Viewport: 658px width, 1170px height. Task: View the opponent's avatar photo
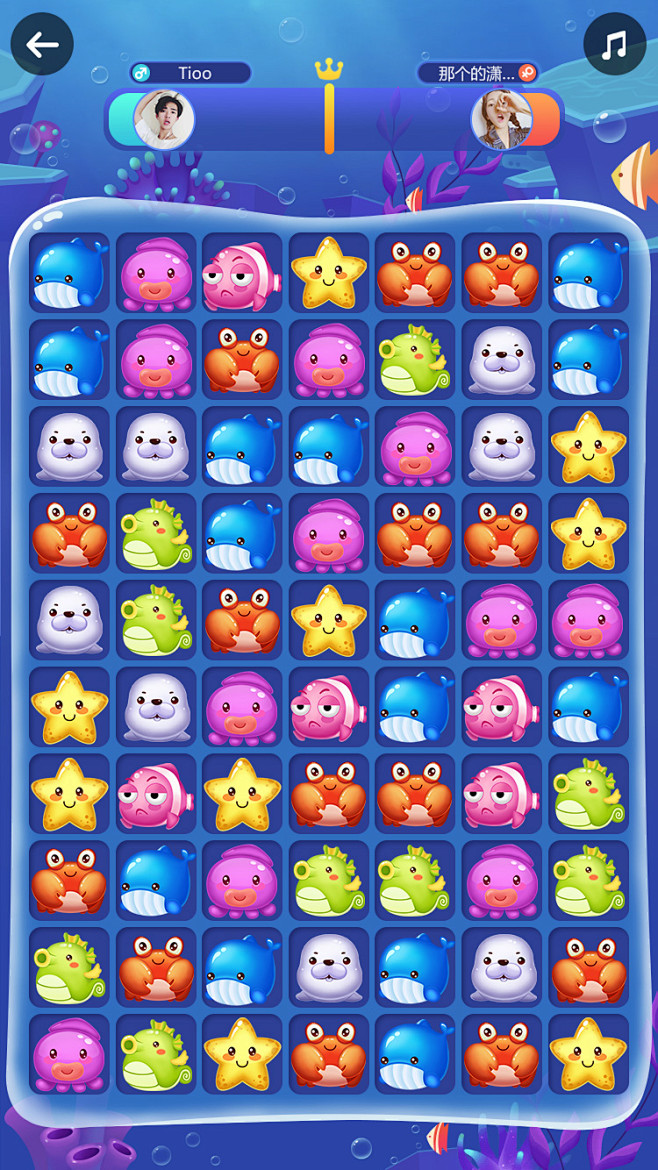[x=501, y=119]
